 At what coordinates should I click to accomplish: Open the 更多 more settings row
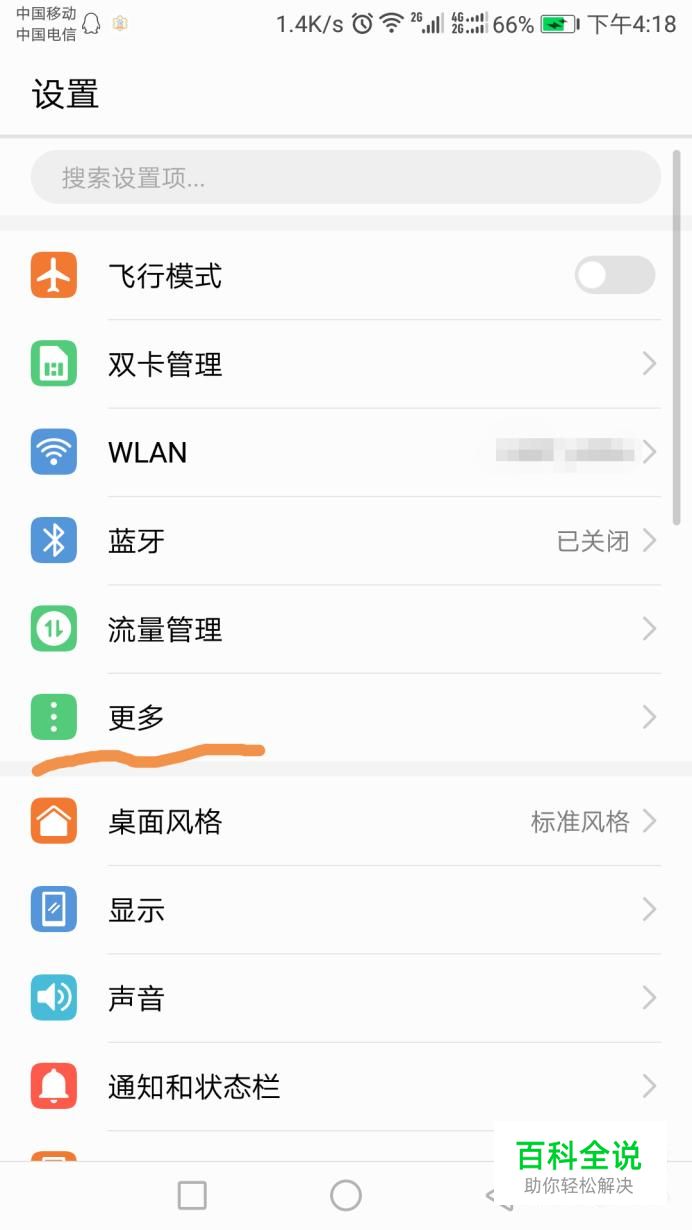(x=345, y=717)
